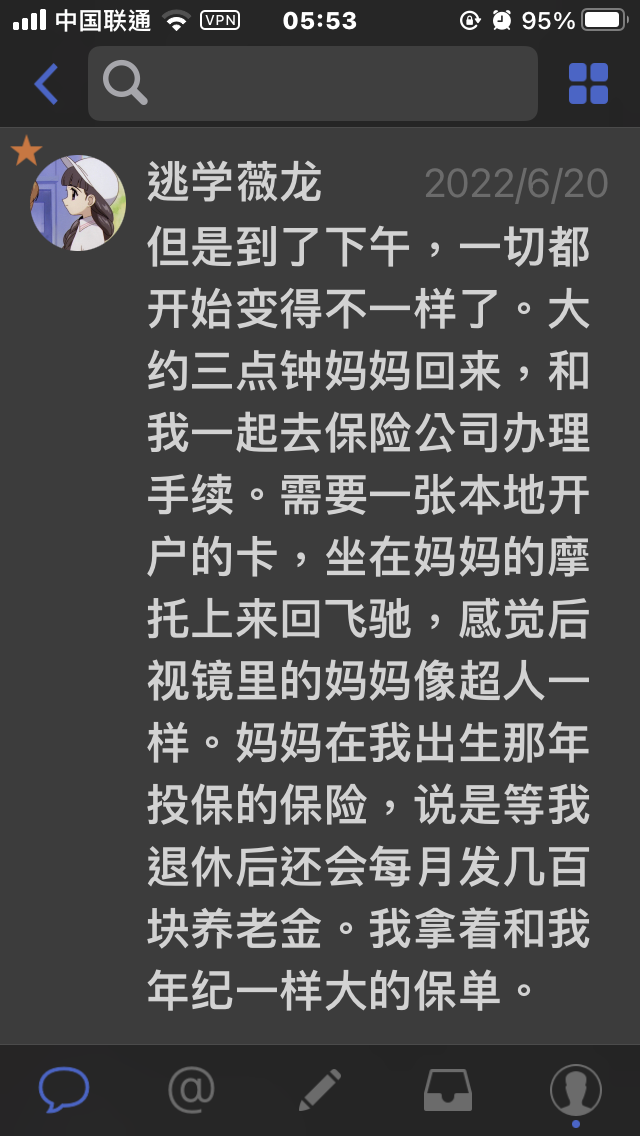This screenshot has height=1136, width=640.
Task: Tap the search field at top
Action: pos(312,83)
